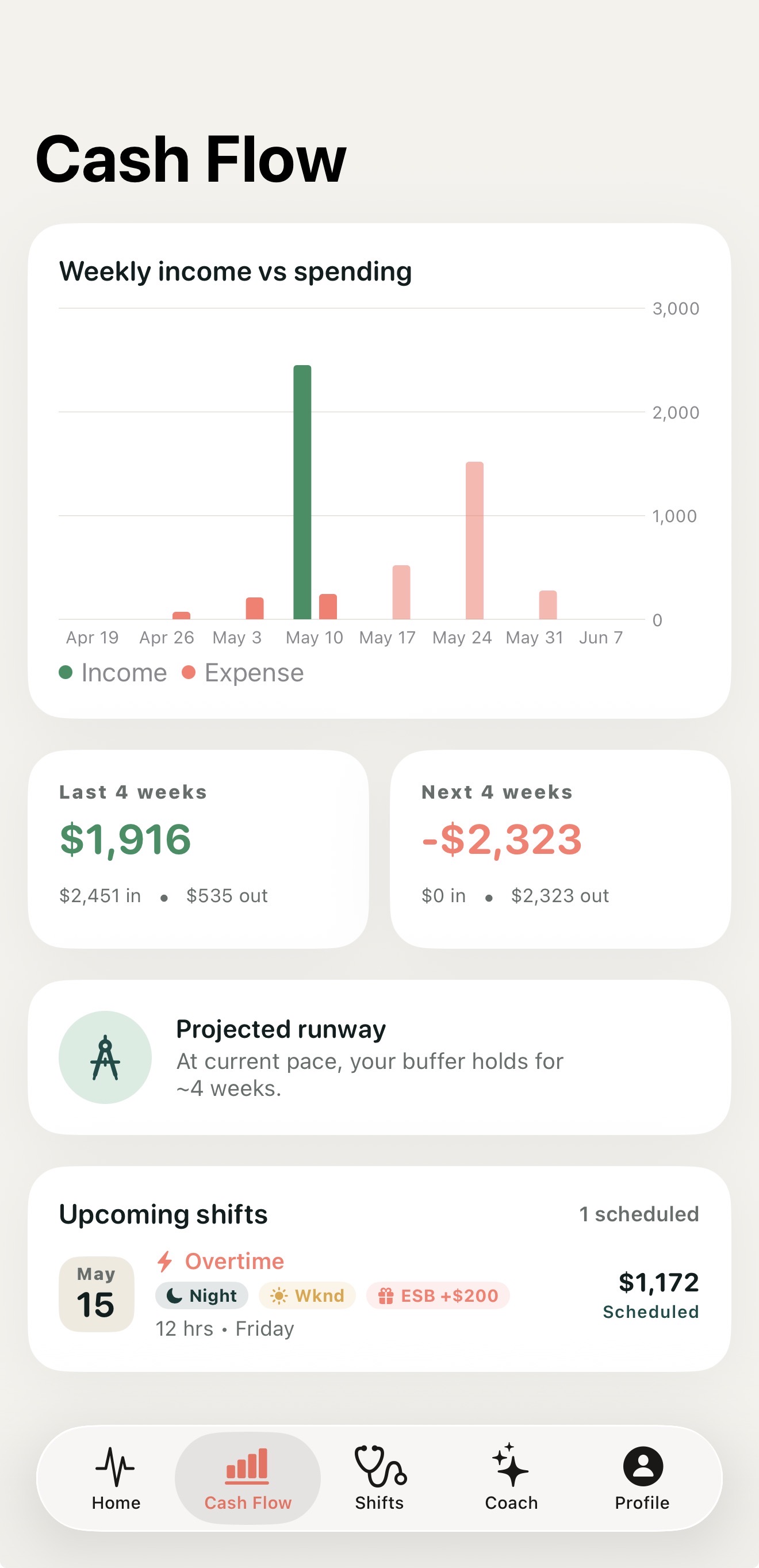This screenshot has width=759, height=1568.
Task: Open the Profile tab
Action: (x=642, y=1478)
